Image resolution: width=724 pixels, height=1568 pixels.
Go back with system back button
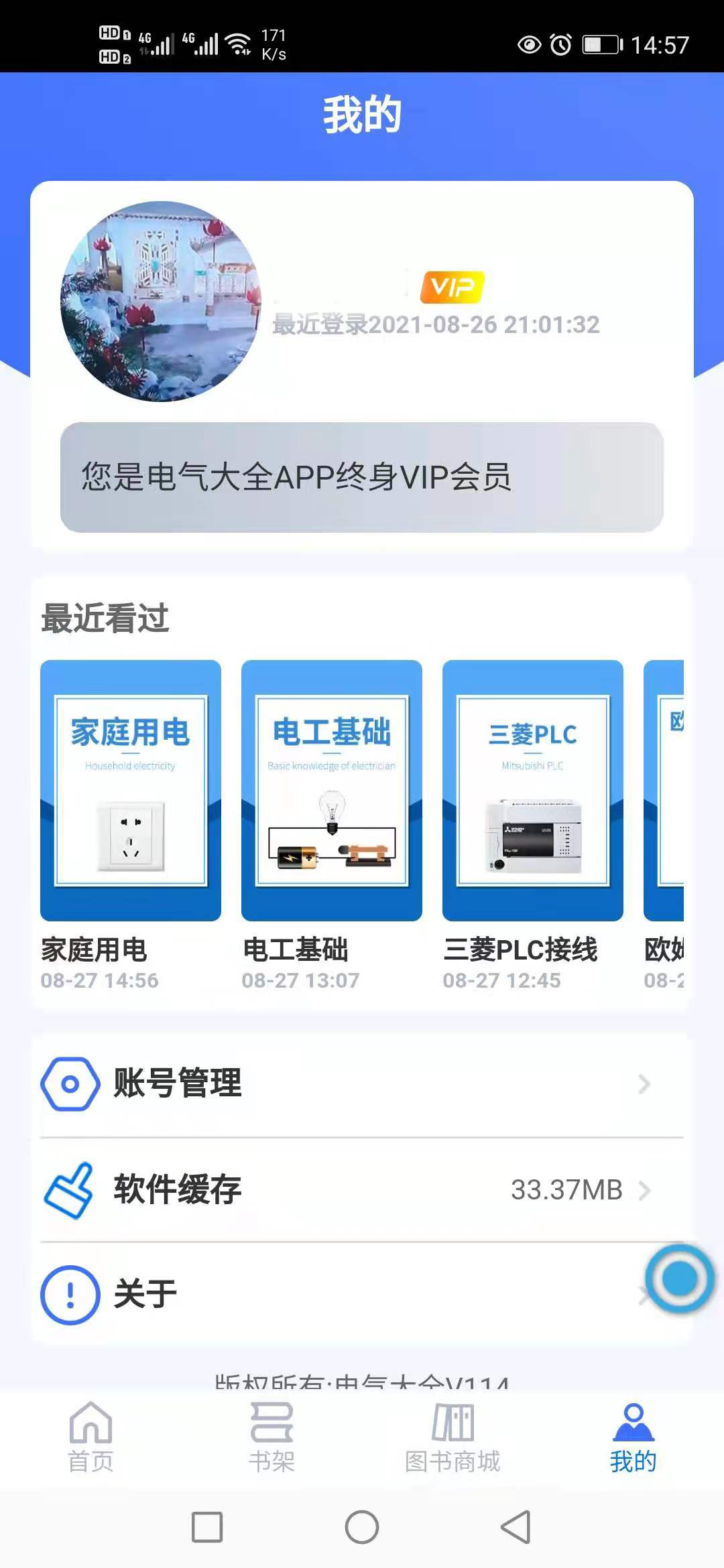click(x=516, y=1527)
